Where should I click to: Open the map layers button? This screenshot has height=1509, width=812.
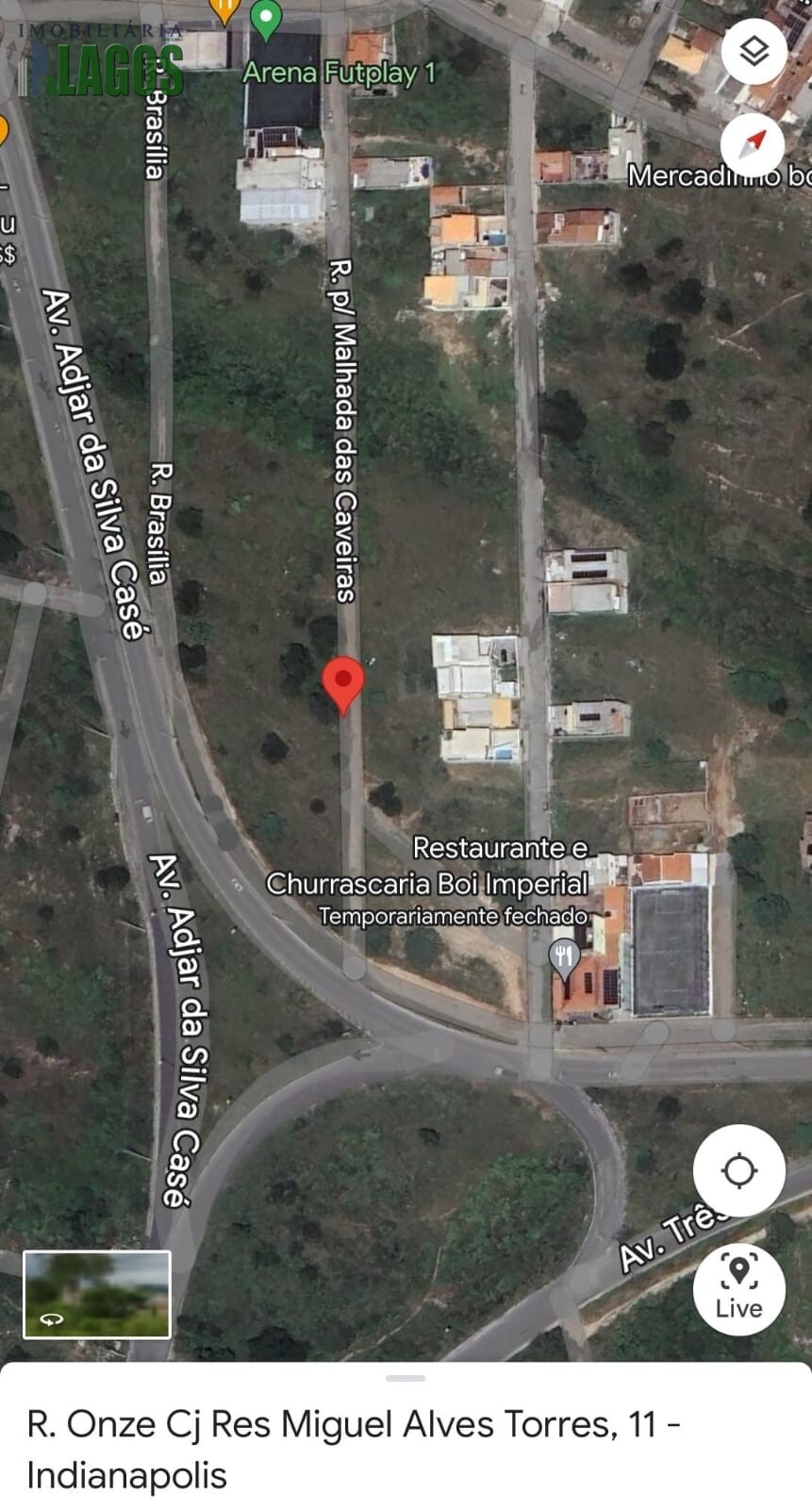(x=754, y=51)
